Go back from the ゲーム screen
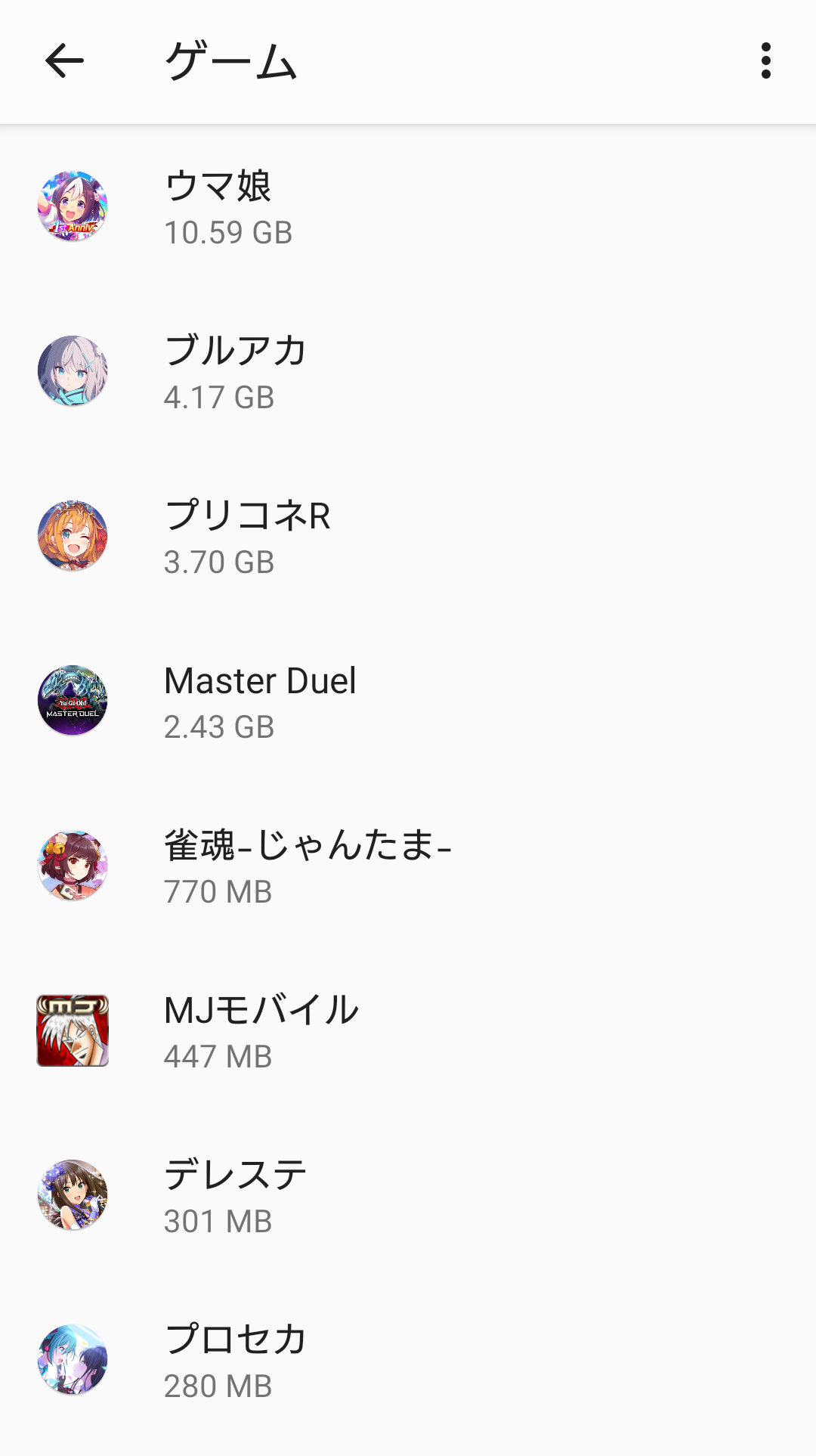The image size is (816, 1456). point(64,61)
